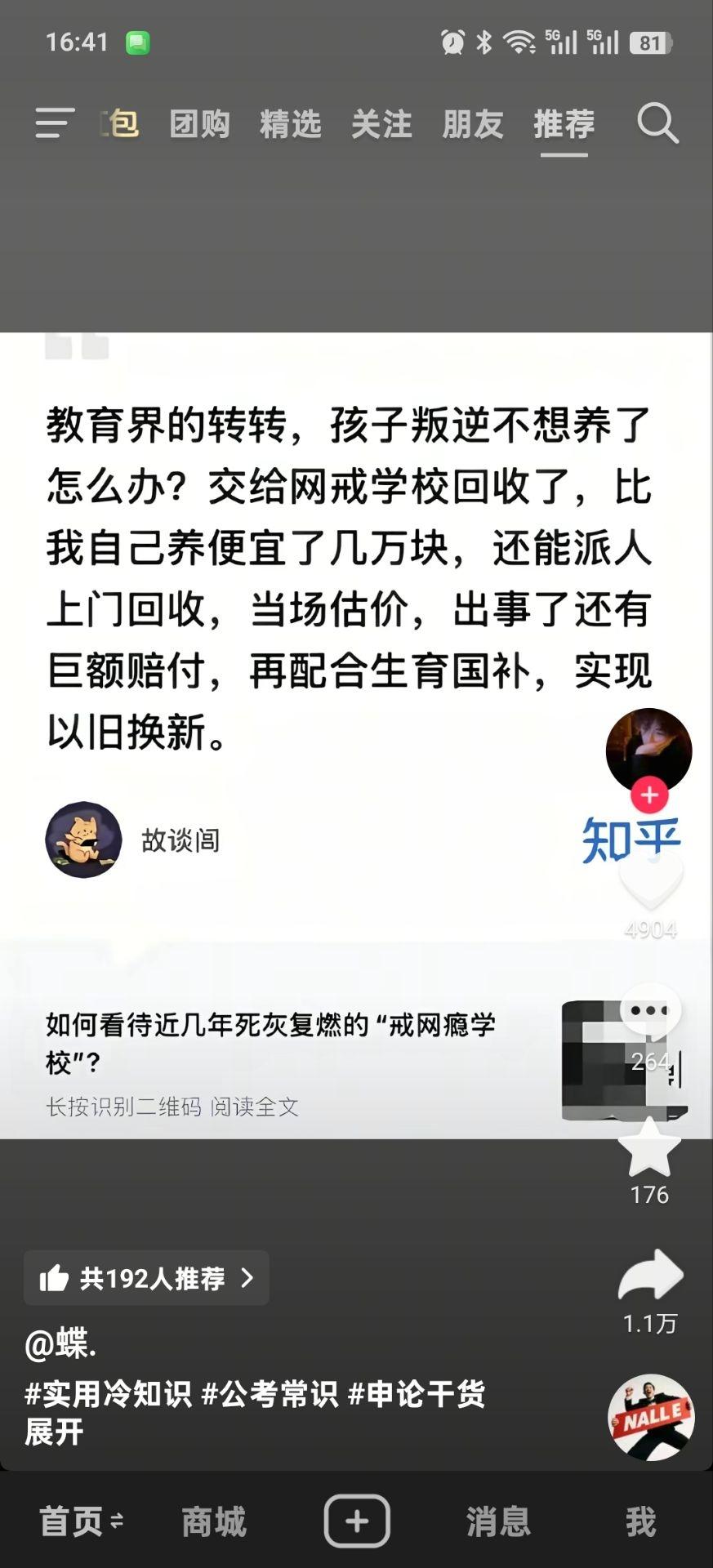
Task: Open the search icon
Action: pos(657,123)
